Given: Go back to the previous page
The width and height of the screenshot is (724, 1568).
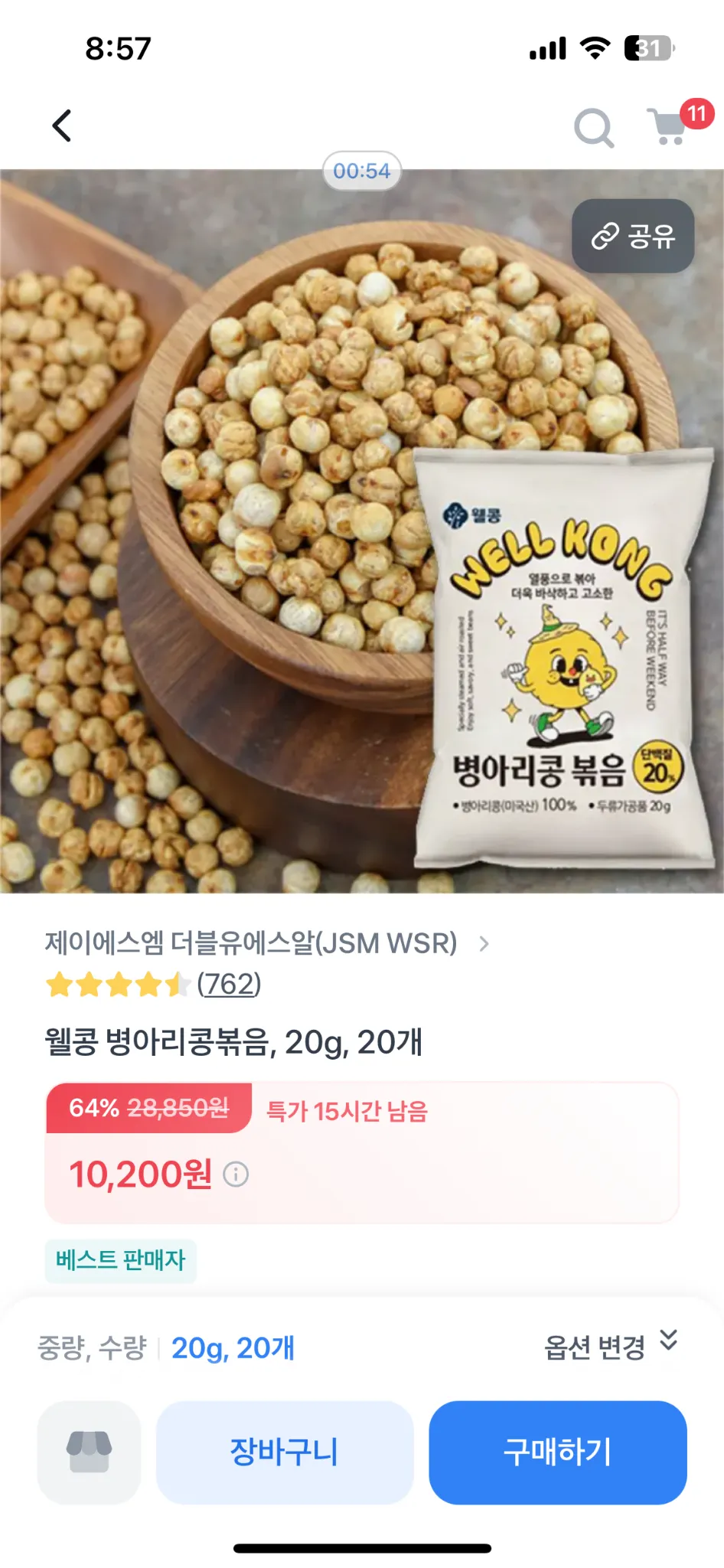Looking at the screenshot, I should pos(62,126).
